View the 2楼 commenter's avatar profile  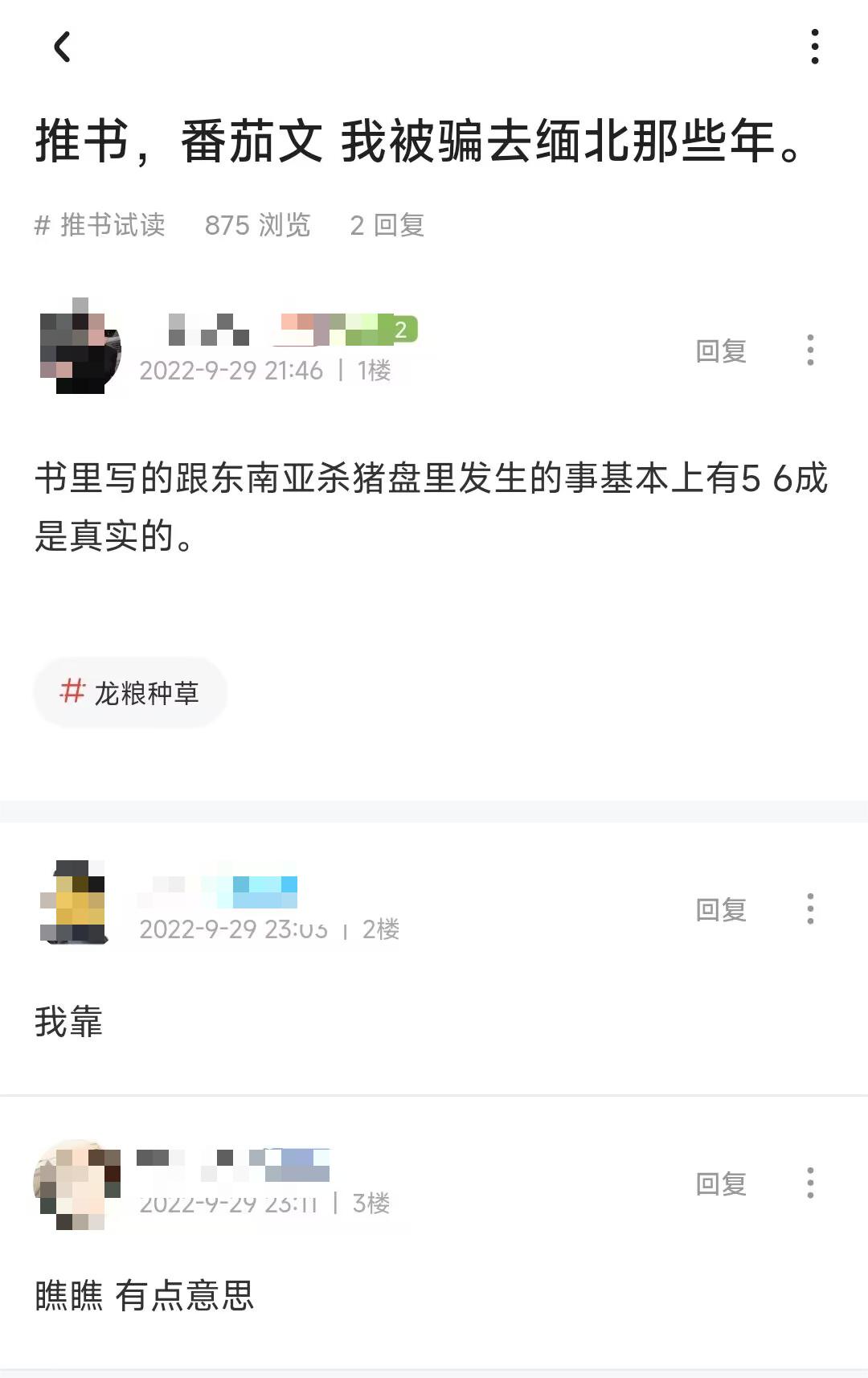pyautogui.click(x=73, y=902)
